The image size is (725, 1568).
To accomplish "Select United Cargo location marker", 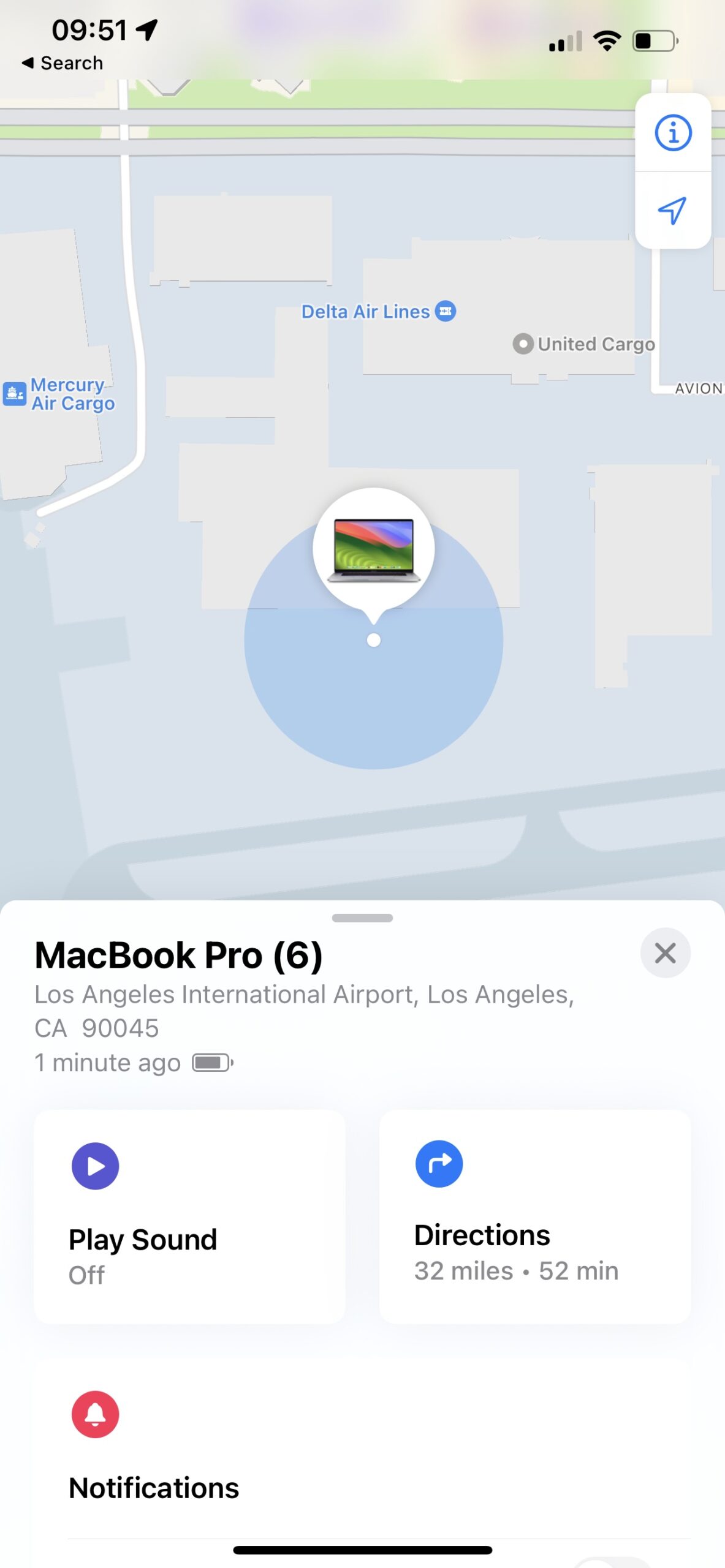I will (583, 344).
